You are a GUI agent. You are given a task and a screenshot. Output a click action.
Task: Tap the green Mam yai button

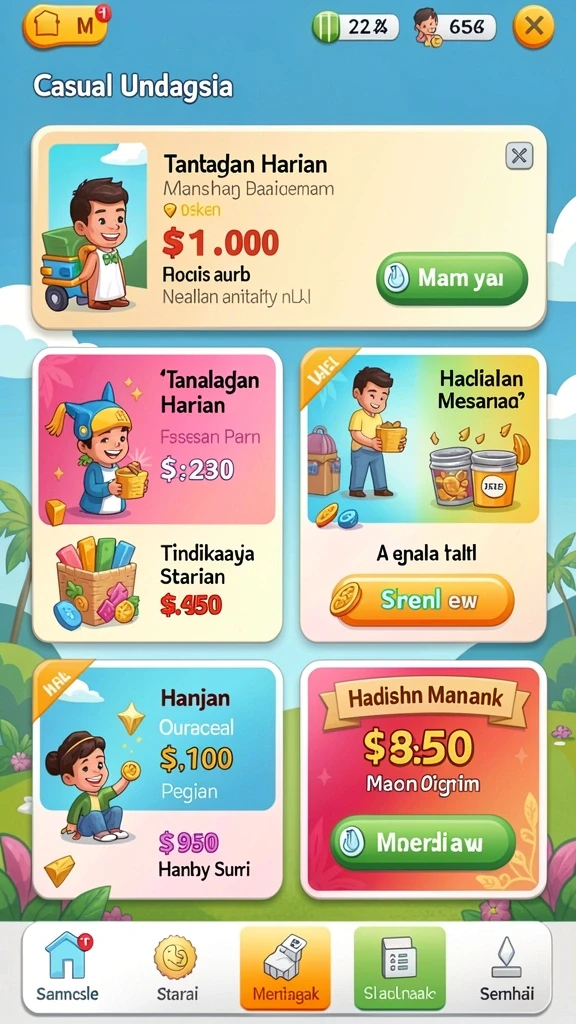coord(451,279)
